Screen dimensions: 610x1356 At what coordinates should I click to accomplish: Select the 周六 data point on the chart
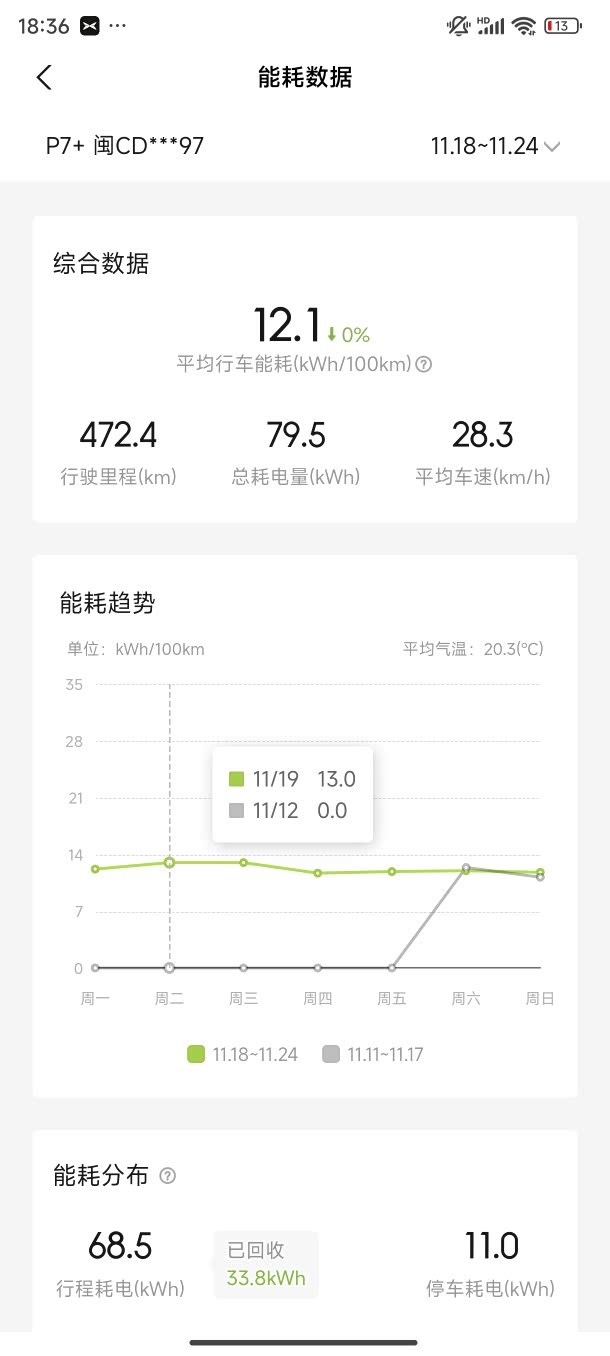click(466, 869)
